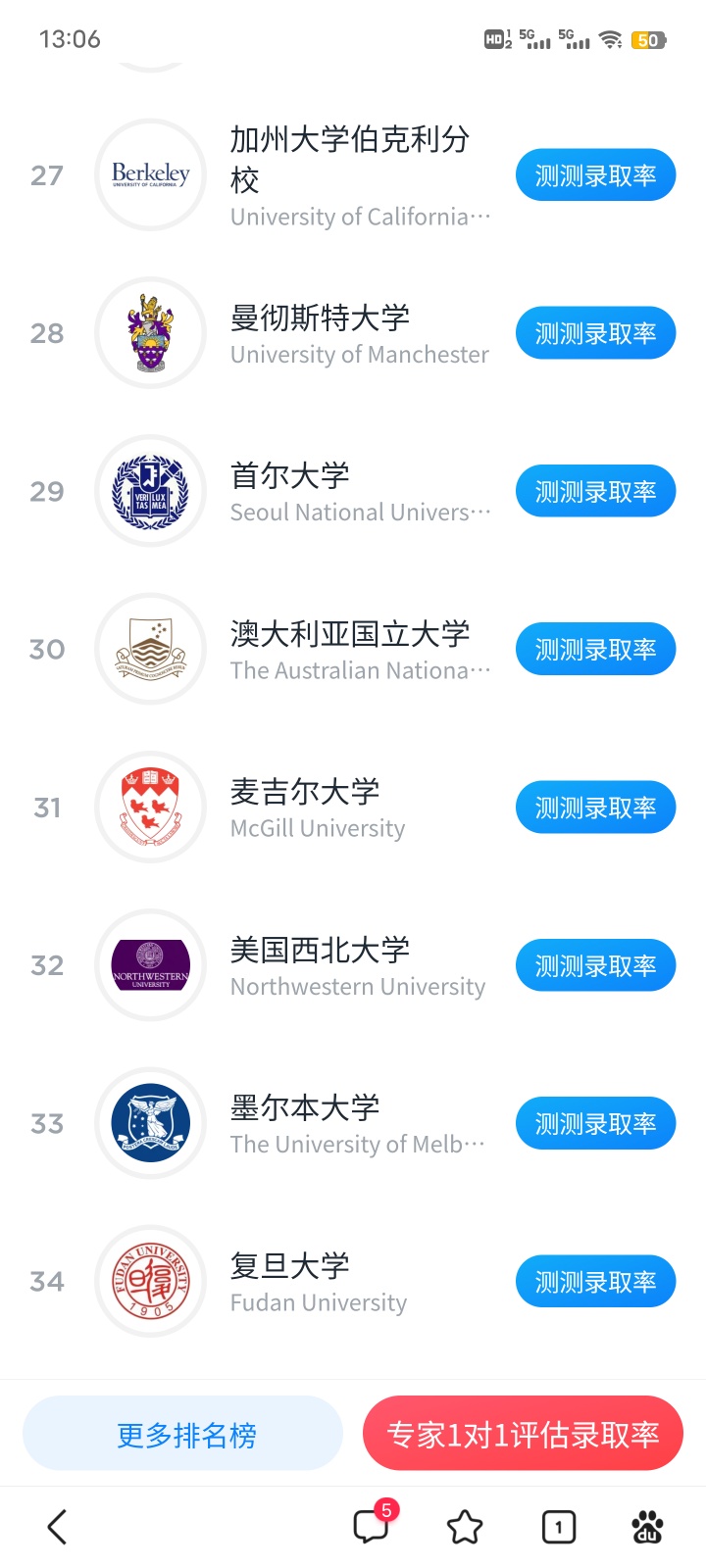Open 更多排名榜 for more rankings
The width and height of the screenshot is (706, 1568).
pos(183,1434)
